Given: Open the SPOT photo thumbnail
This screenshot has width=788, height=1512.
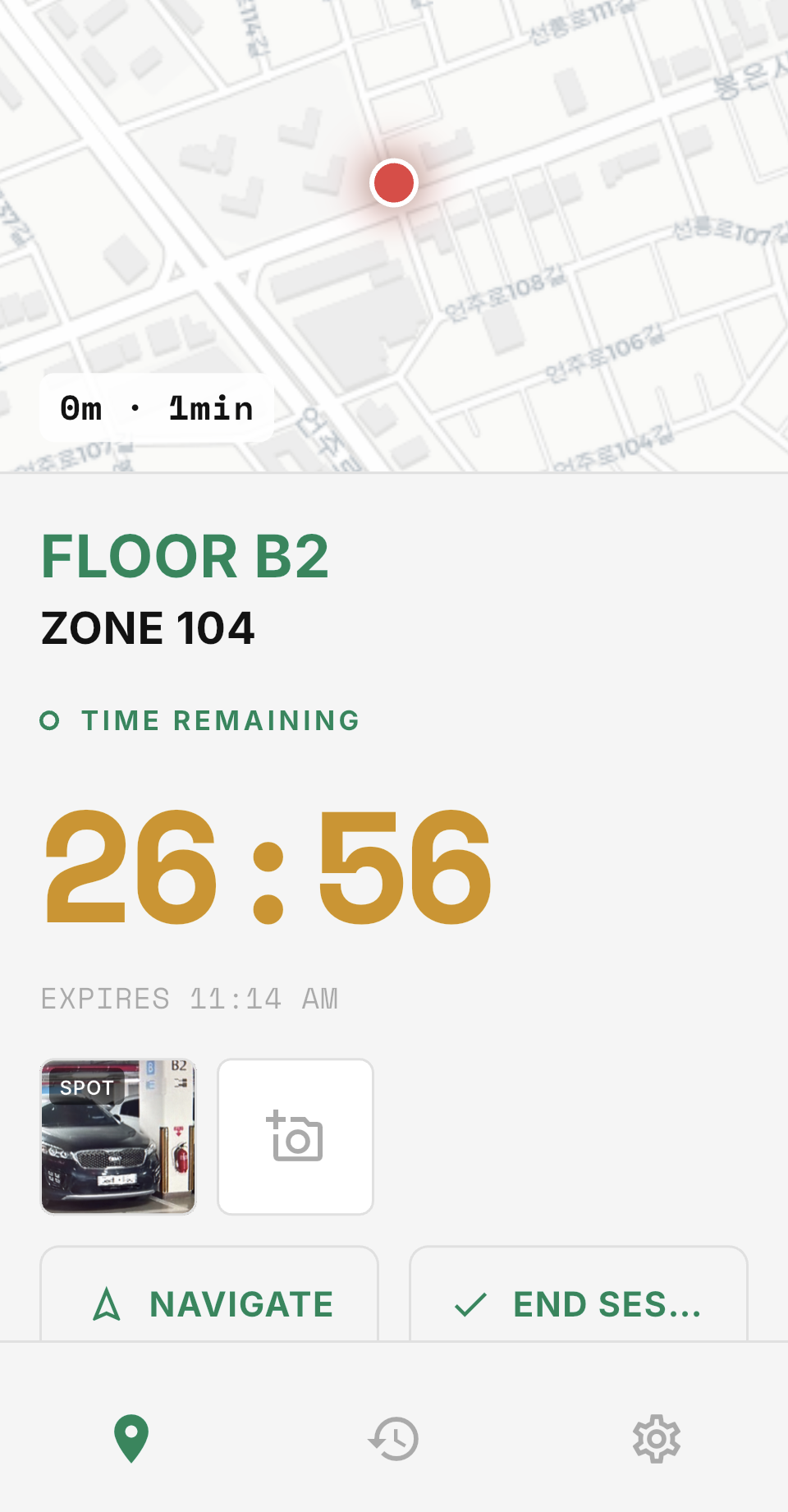Looking at the screenshot, I should pyautogui.click(x=118, y=1136).
